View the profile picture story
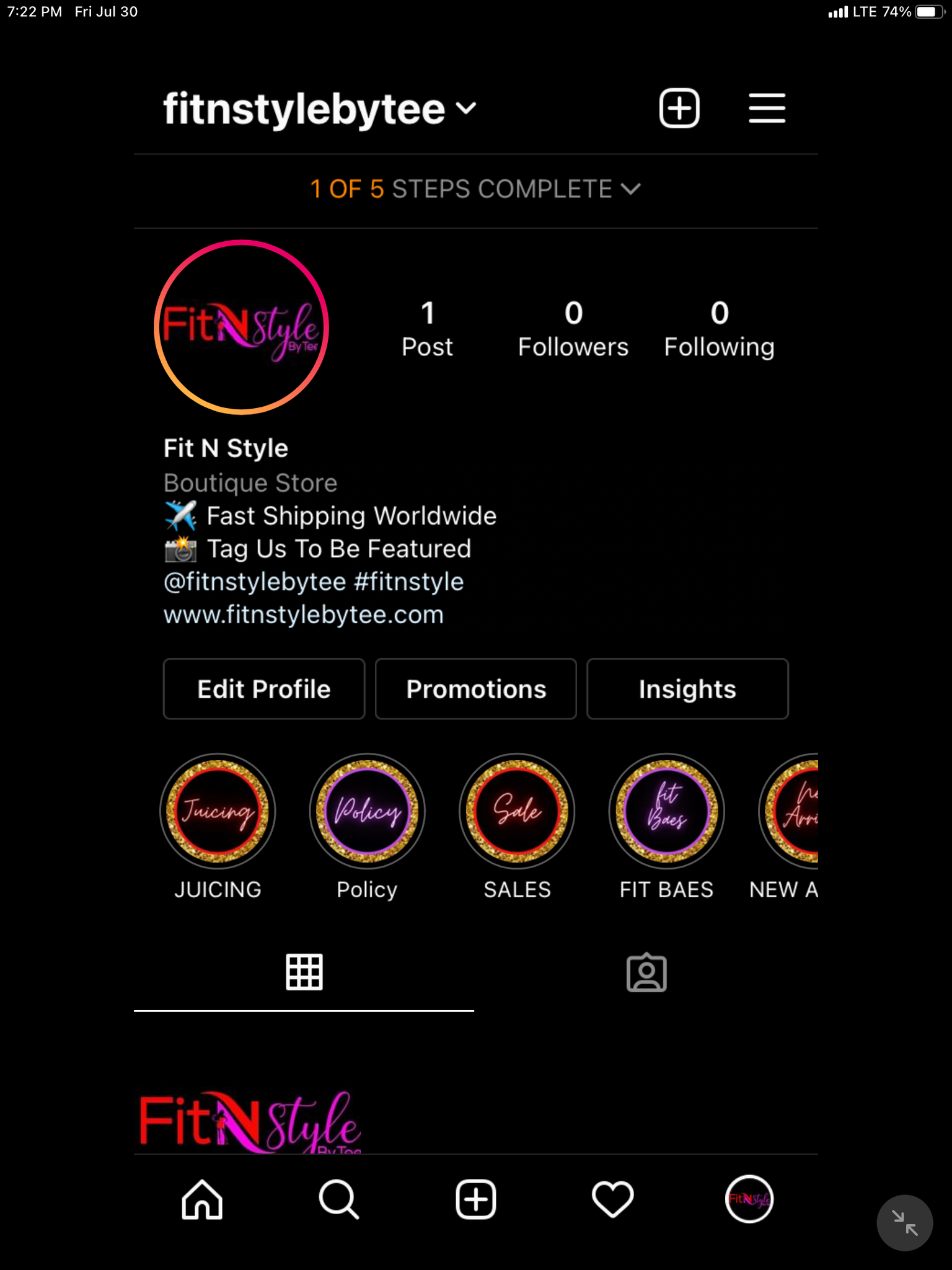 coord(241,327)
